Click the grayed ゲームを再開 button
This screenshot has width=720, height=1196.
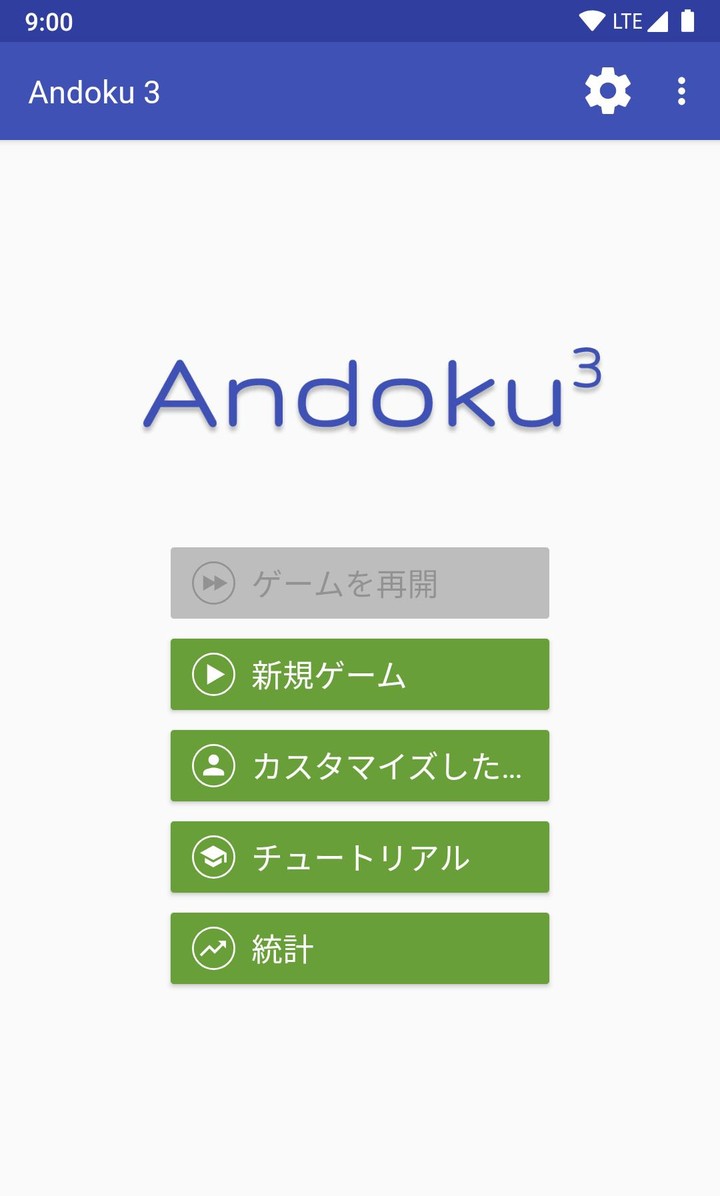click(360, 582)
